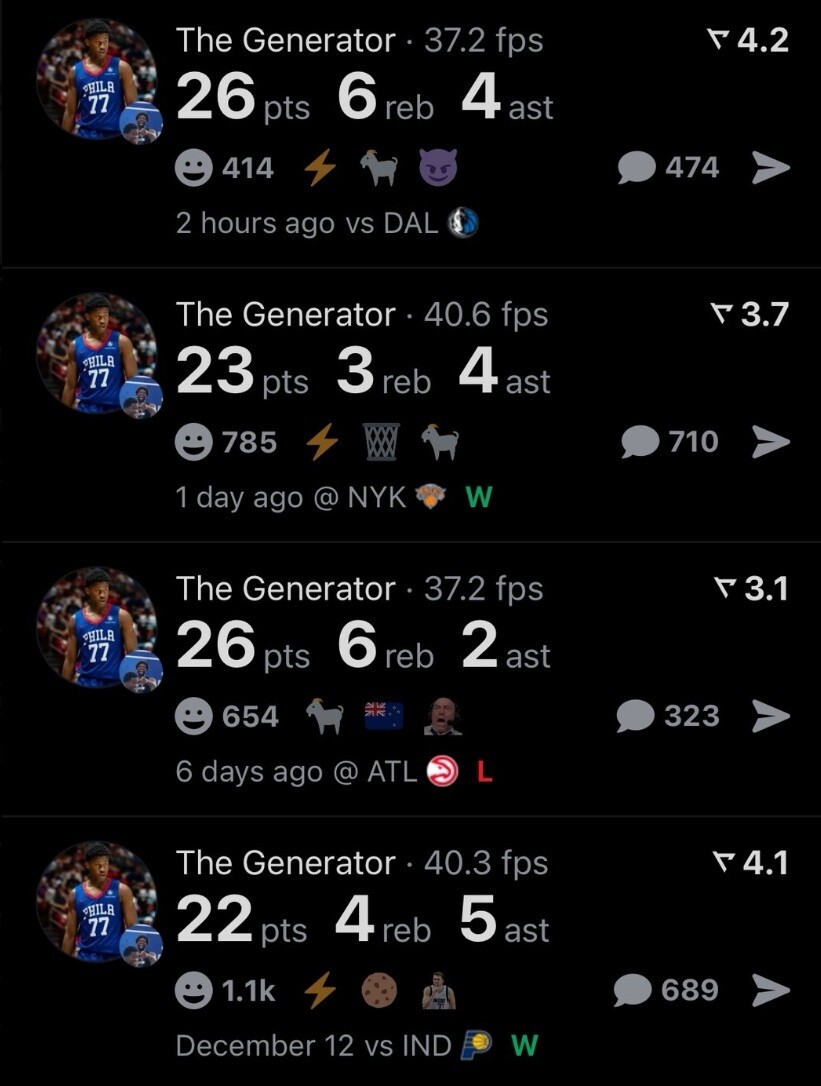Share the game at ATL
Screen dimensions: 821x1086
[770, 716]
